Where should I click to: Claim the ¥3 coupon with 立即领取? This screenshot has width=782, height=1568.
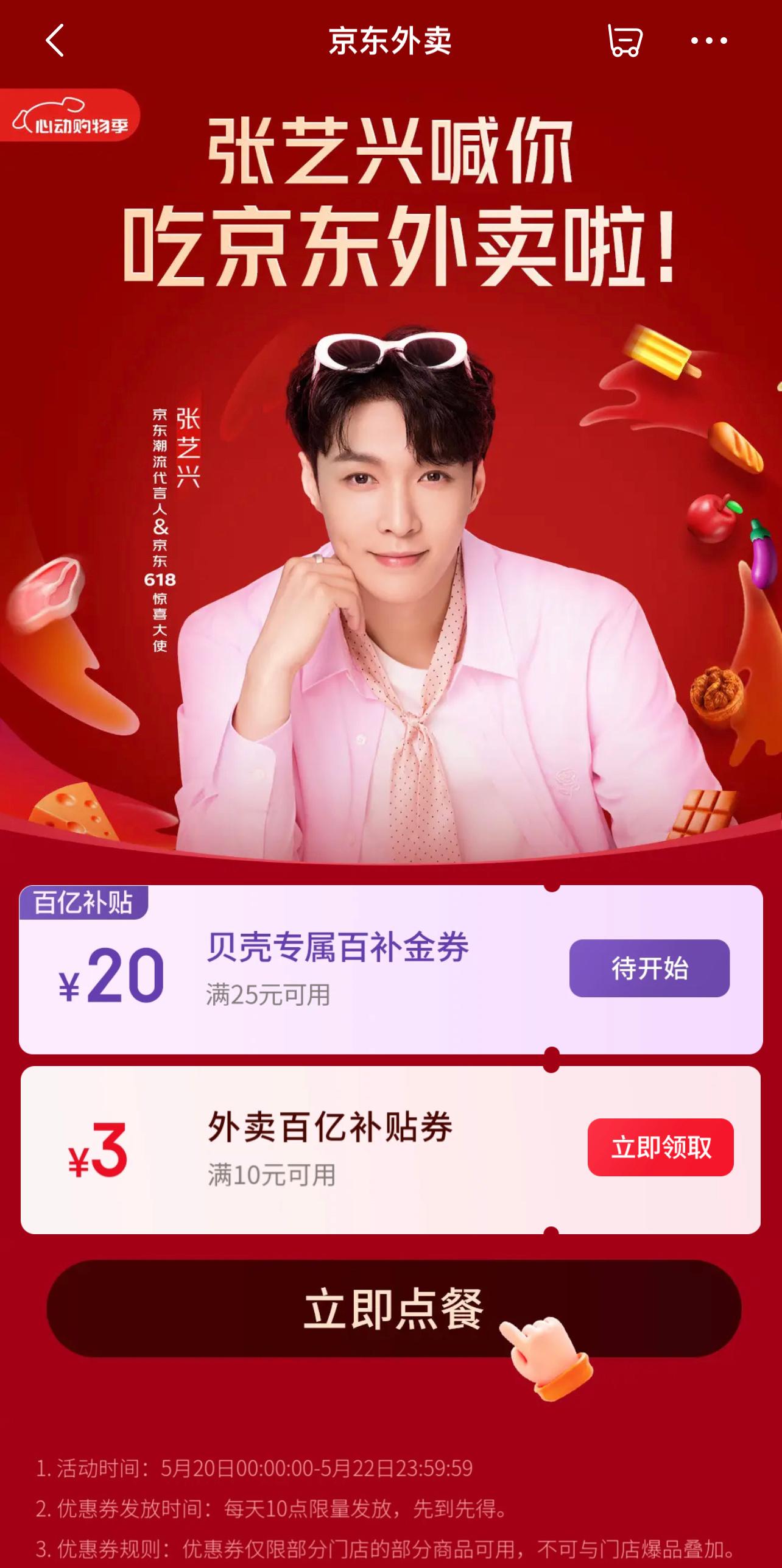point(660,1147)
